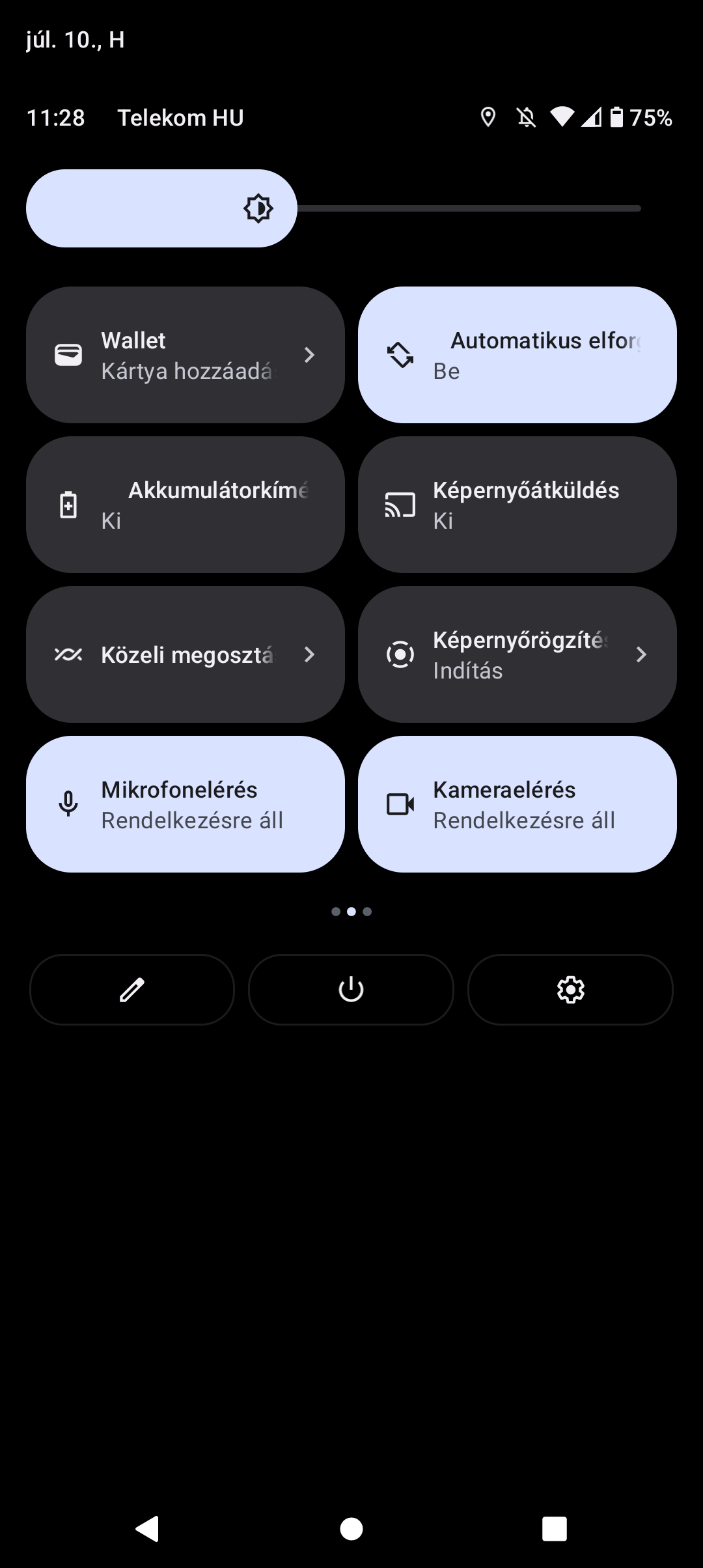The height and width of the screenshot is (1568, 703).
Task: Tap the Képernyőátküldés cast tile
Action: tap(517, 505)
